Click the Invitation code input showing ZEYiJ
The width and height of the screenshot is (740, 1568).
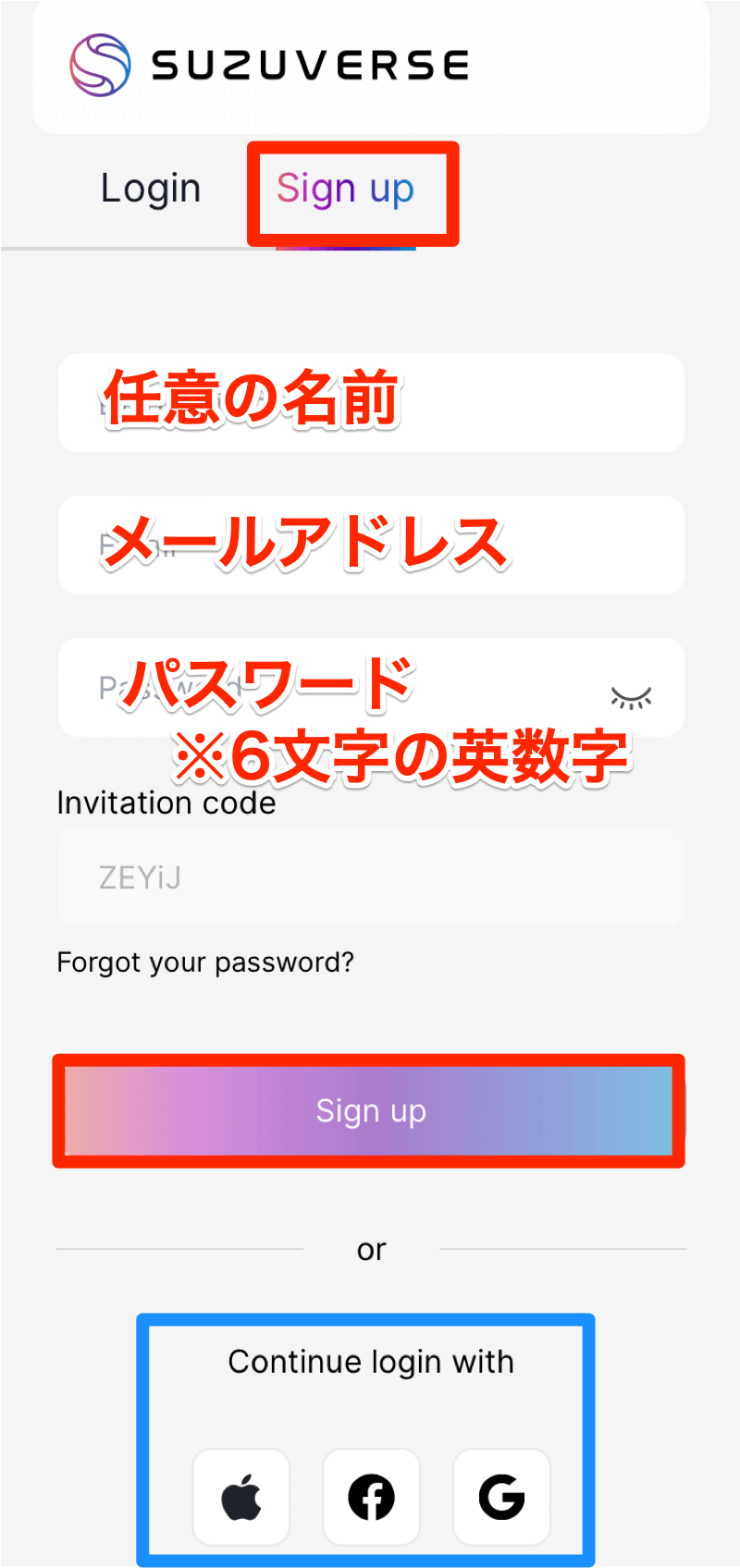370,876
